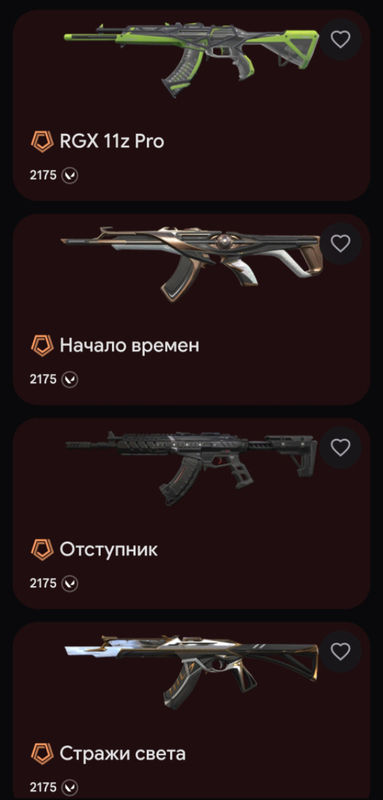View the Начало времен skin card

(191, 309)
